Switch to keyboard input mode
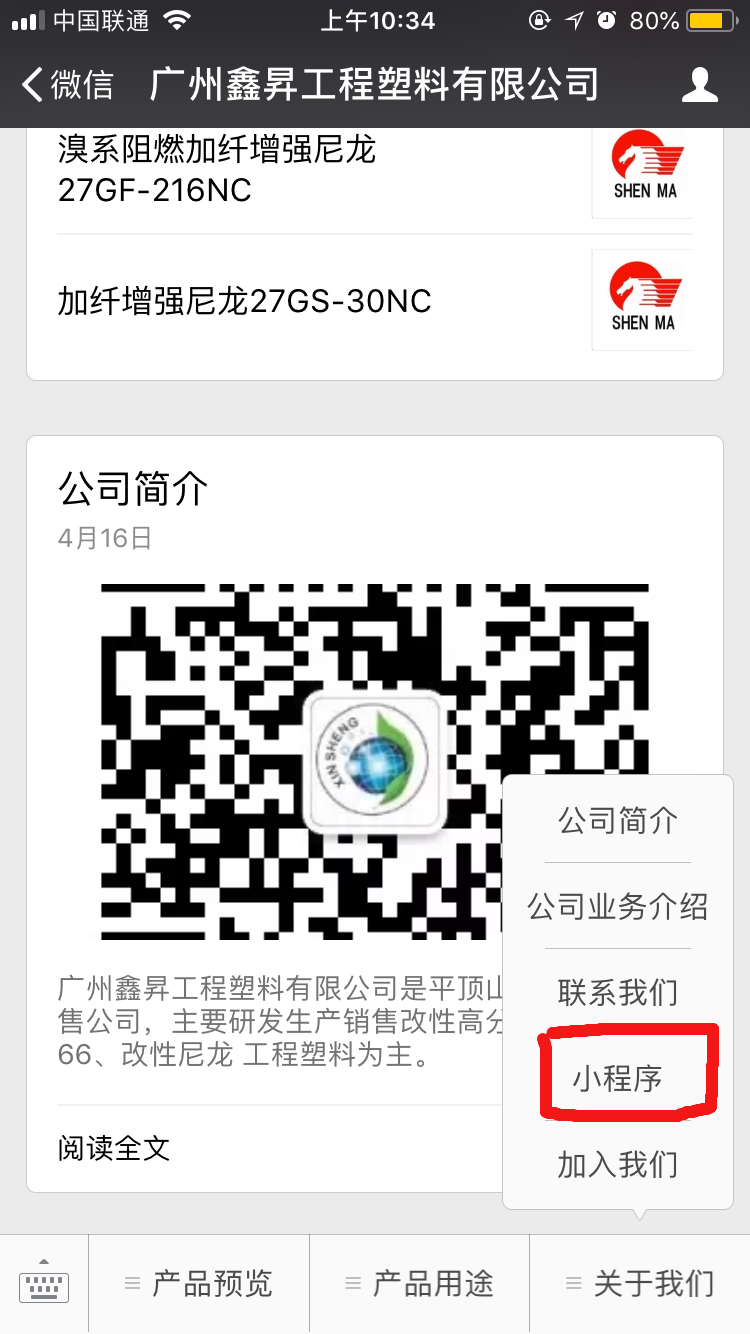 tap(44, 1284)
